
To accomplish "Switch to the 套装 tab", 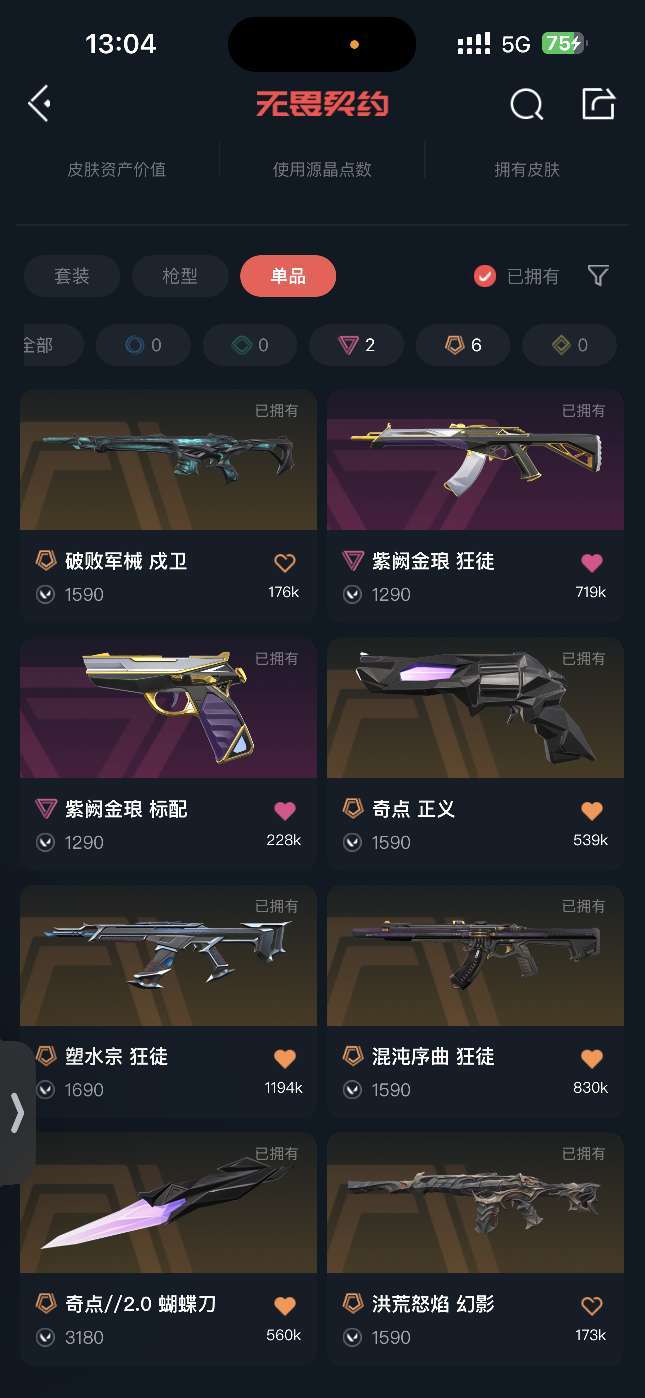I will coord(72,276).
